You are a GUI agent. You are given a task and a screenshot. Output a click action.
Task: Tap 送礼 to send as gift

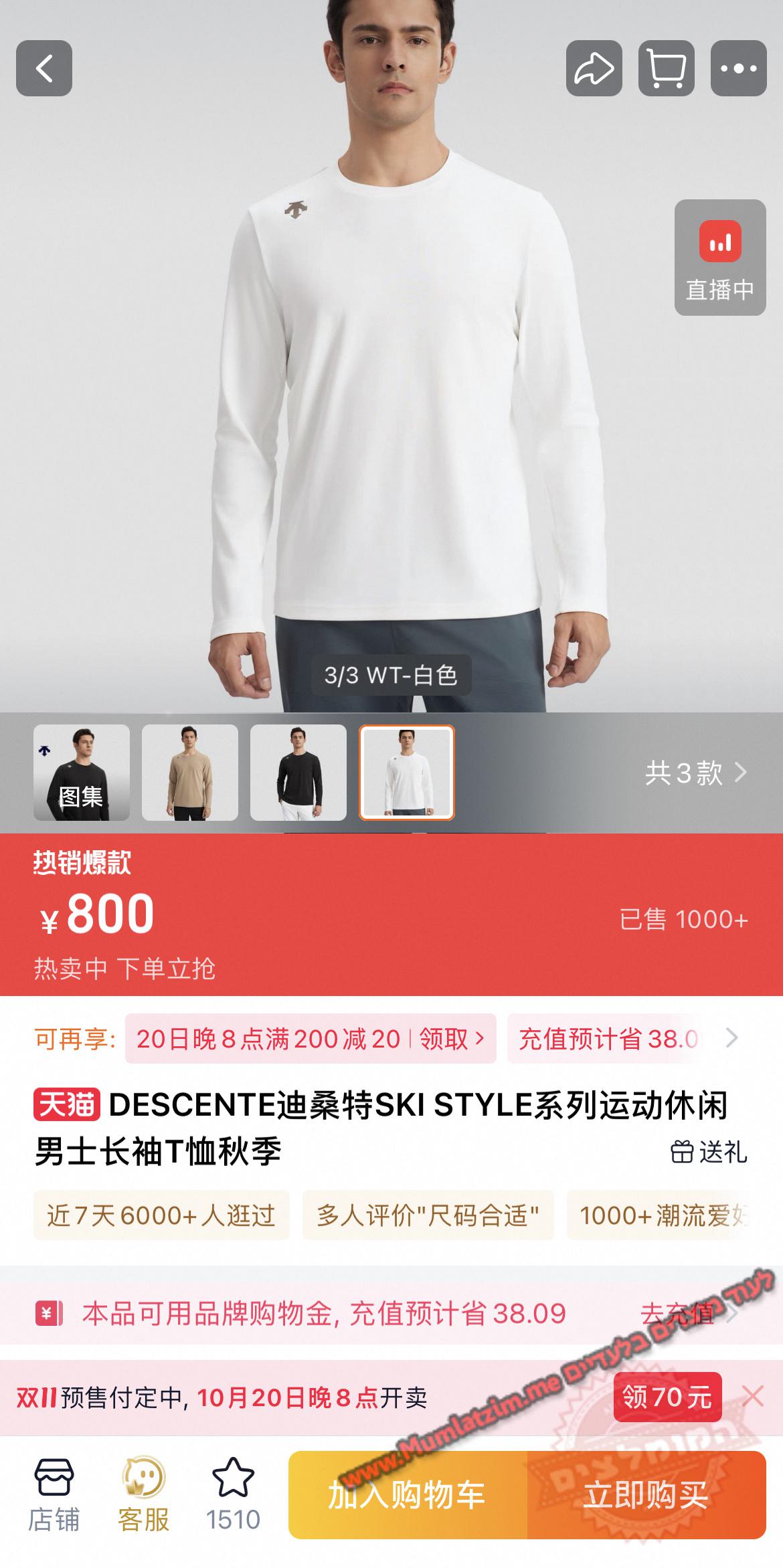coord(709,1152)
